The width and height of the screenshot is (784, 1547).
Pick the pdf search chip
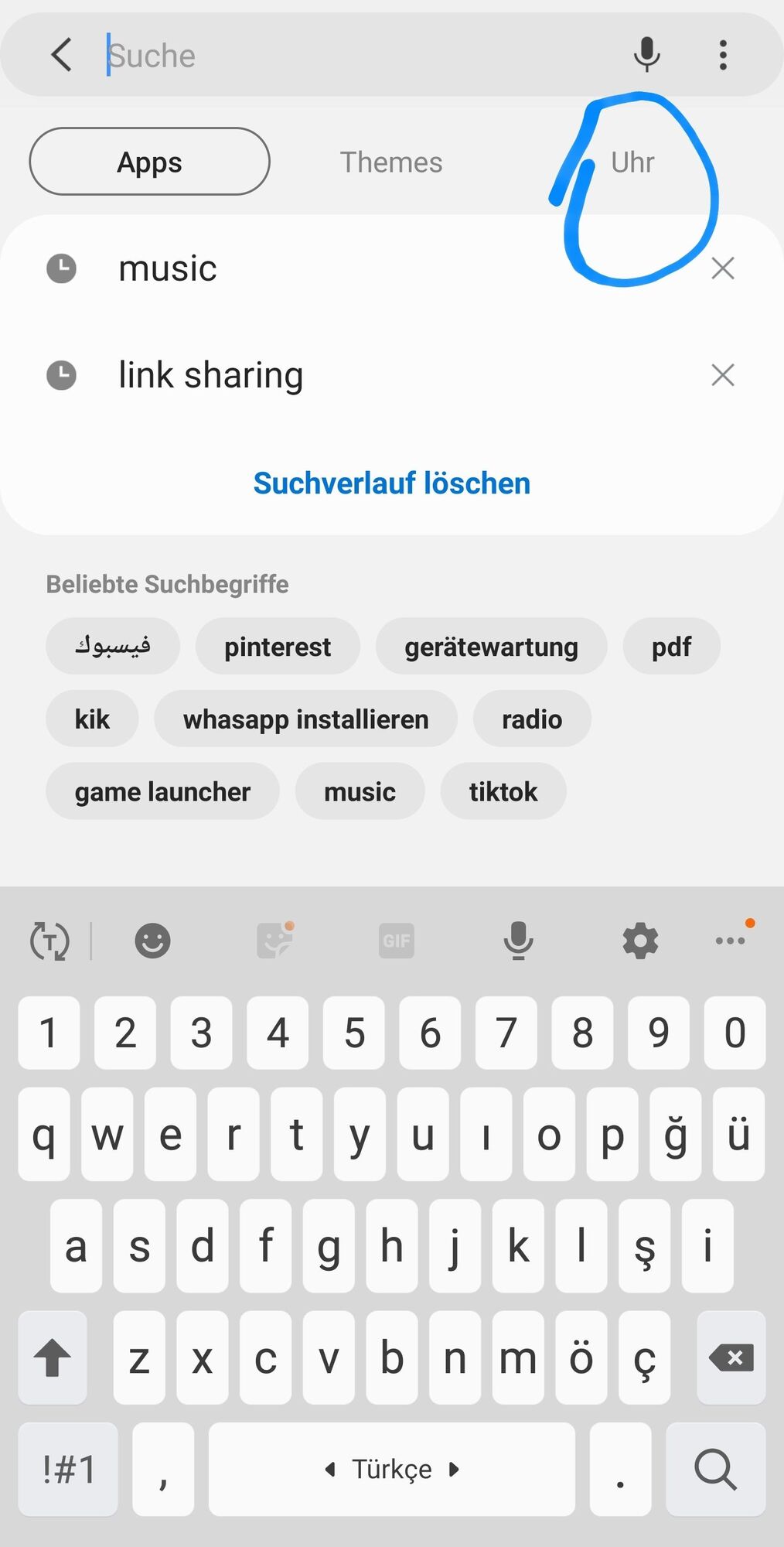(x=671, y=647)
